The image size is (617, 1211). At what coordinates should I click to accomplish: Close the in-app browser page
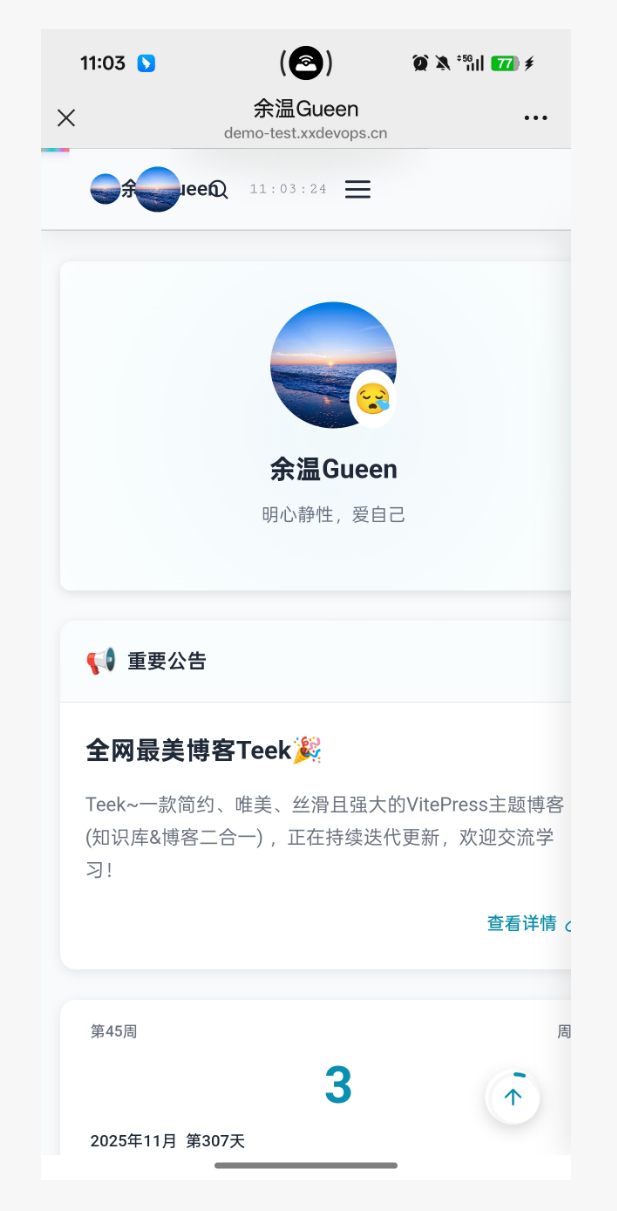tap(66, 118)
